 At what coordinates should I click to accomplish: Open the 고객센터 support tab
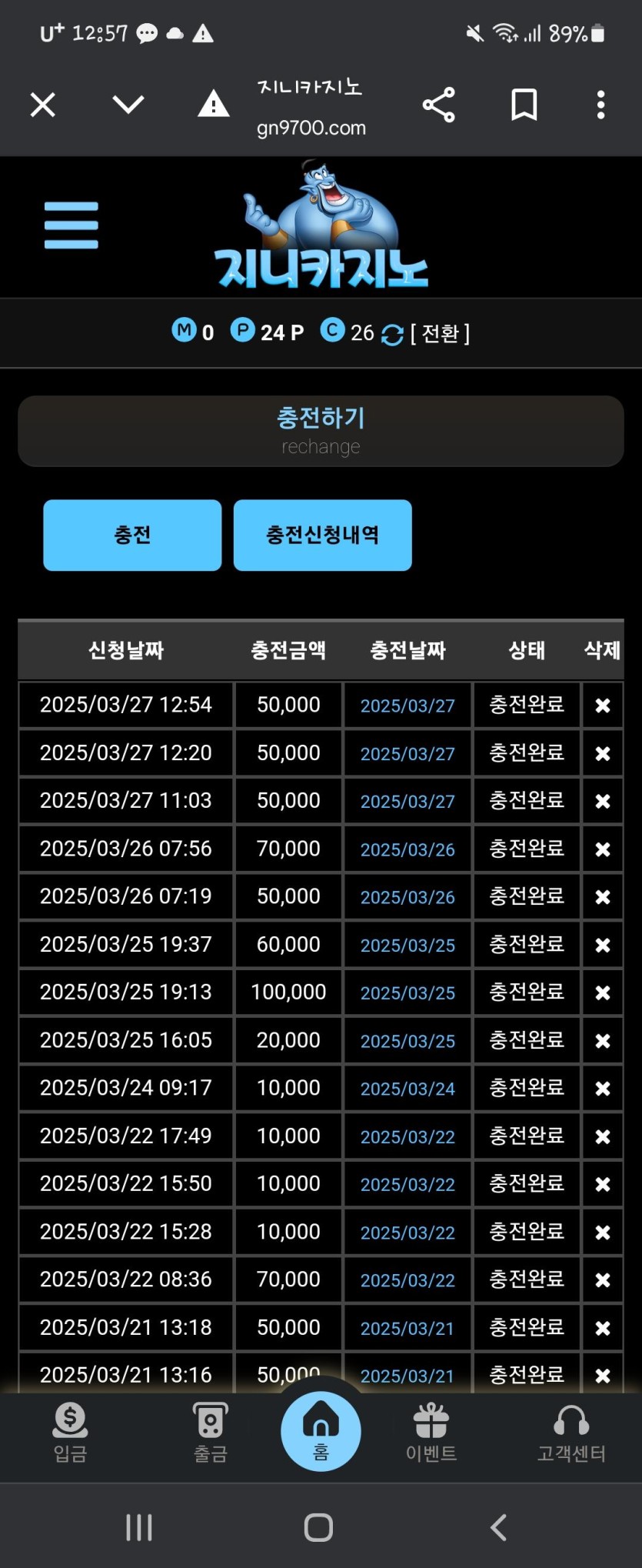(571, 1432)
